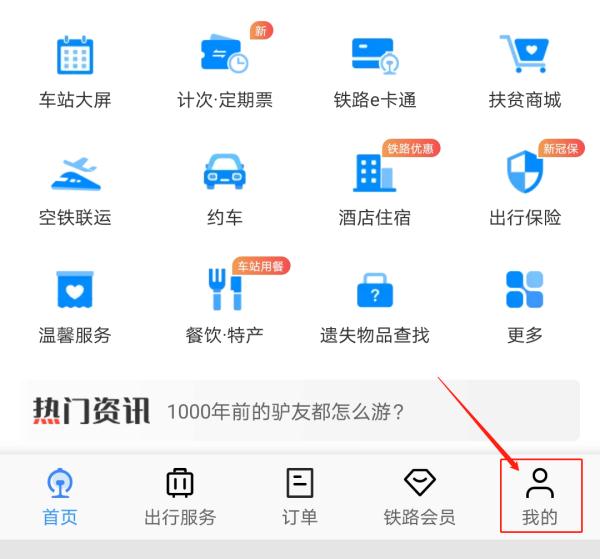Switch to the 我的 profile tab
600x559 pixels.
(540, 496)
